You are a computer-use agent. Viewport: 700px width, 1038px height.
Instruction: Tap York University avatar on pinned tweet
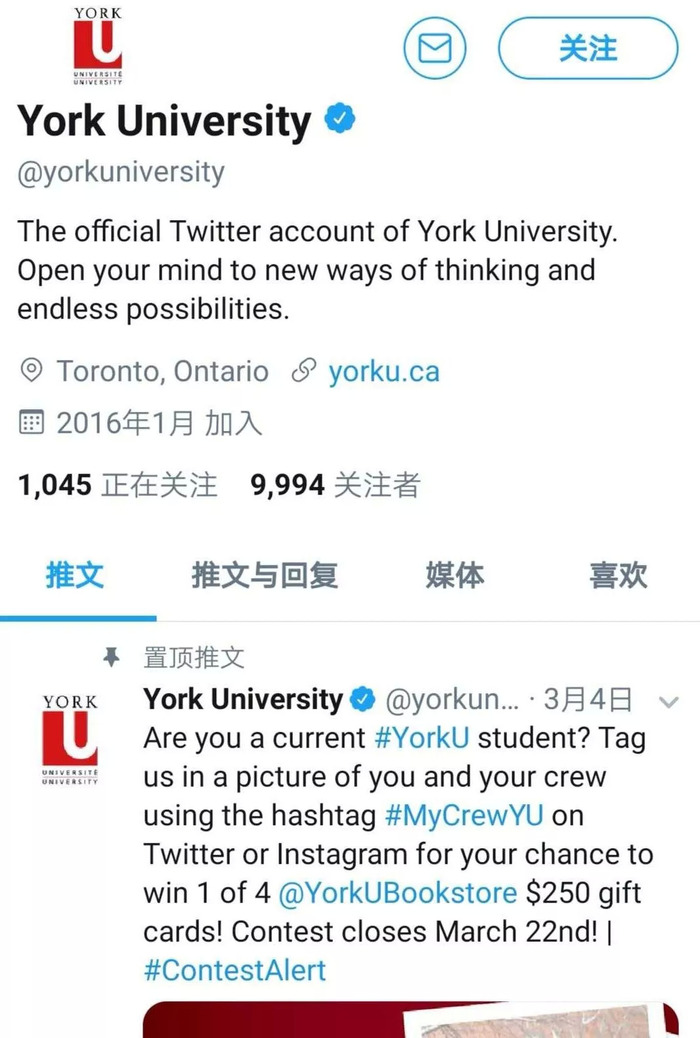(70, 738)
